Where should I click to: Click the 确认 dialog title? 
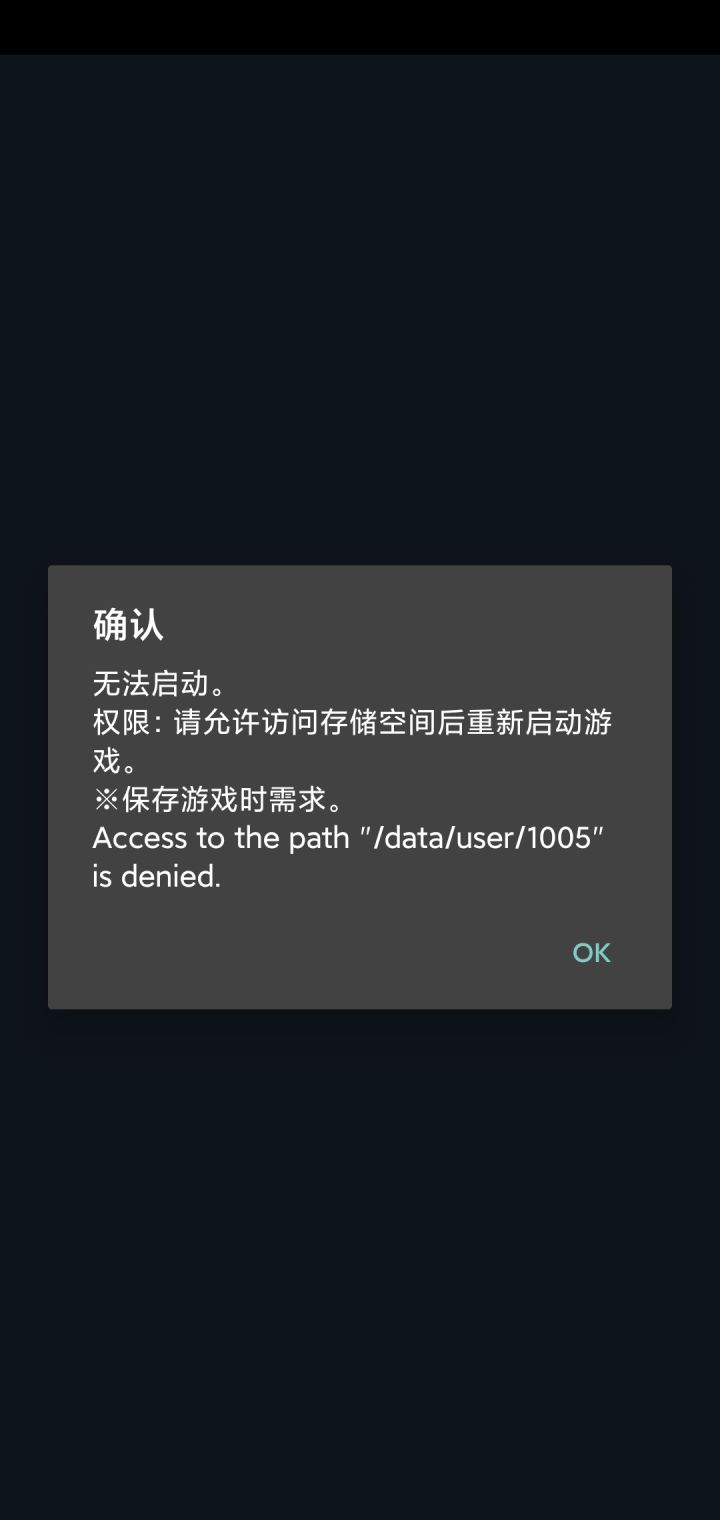[125, 625]
